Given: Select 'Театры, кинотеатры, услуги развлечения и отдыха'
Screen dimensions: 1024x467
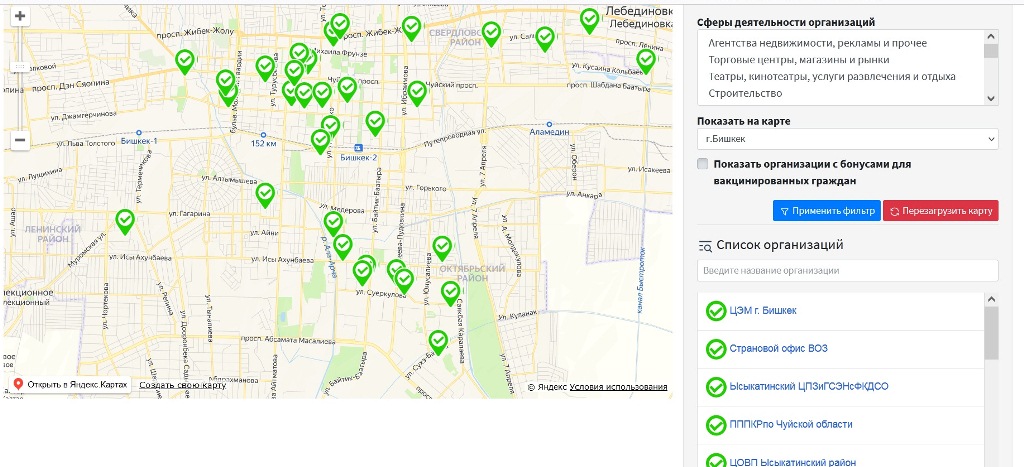Looking at the screenshot, I should tap(832, 76).
